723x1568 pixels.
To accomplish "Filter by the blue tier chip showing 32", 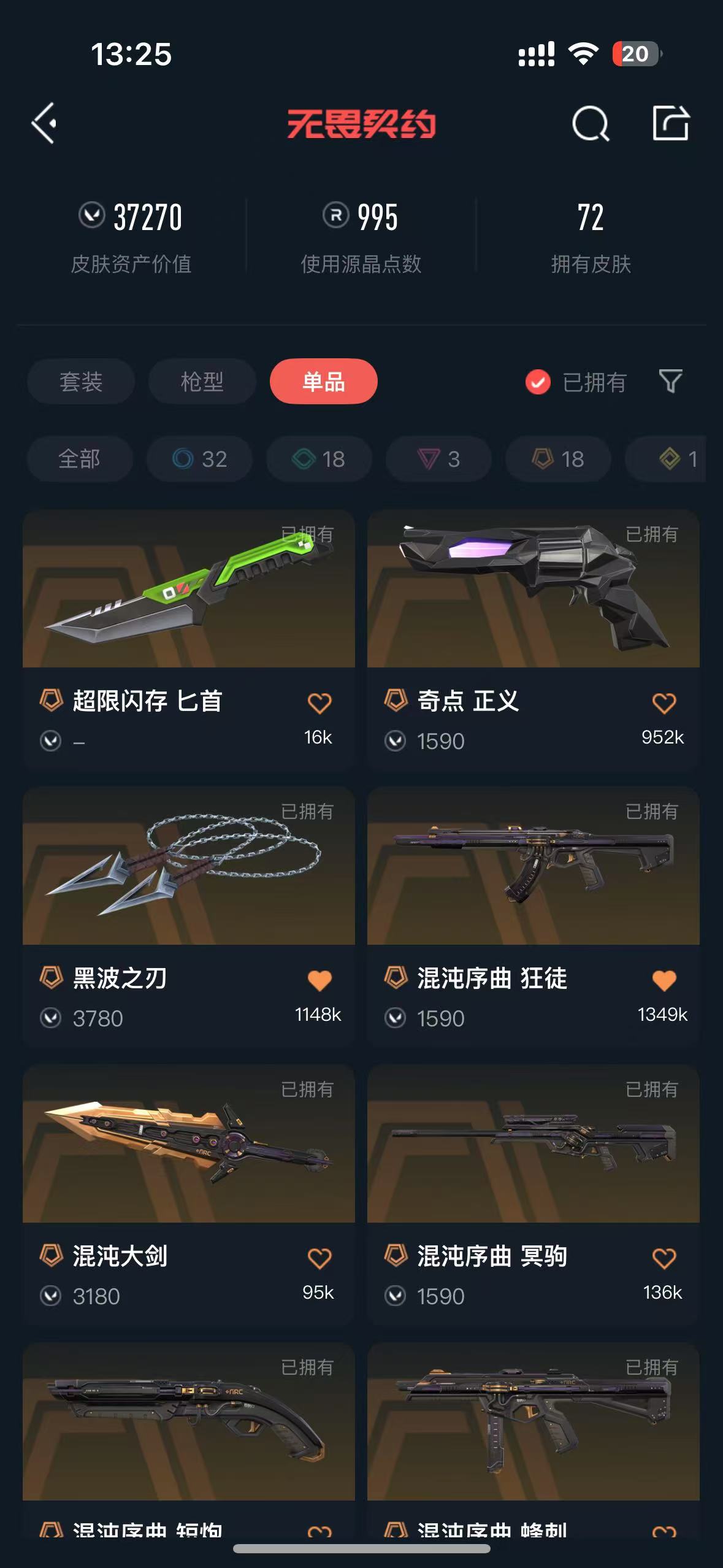I will [x=199, y=459].
